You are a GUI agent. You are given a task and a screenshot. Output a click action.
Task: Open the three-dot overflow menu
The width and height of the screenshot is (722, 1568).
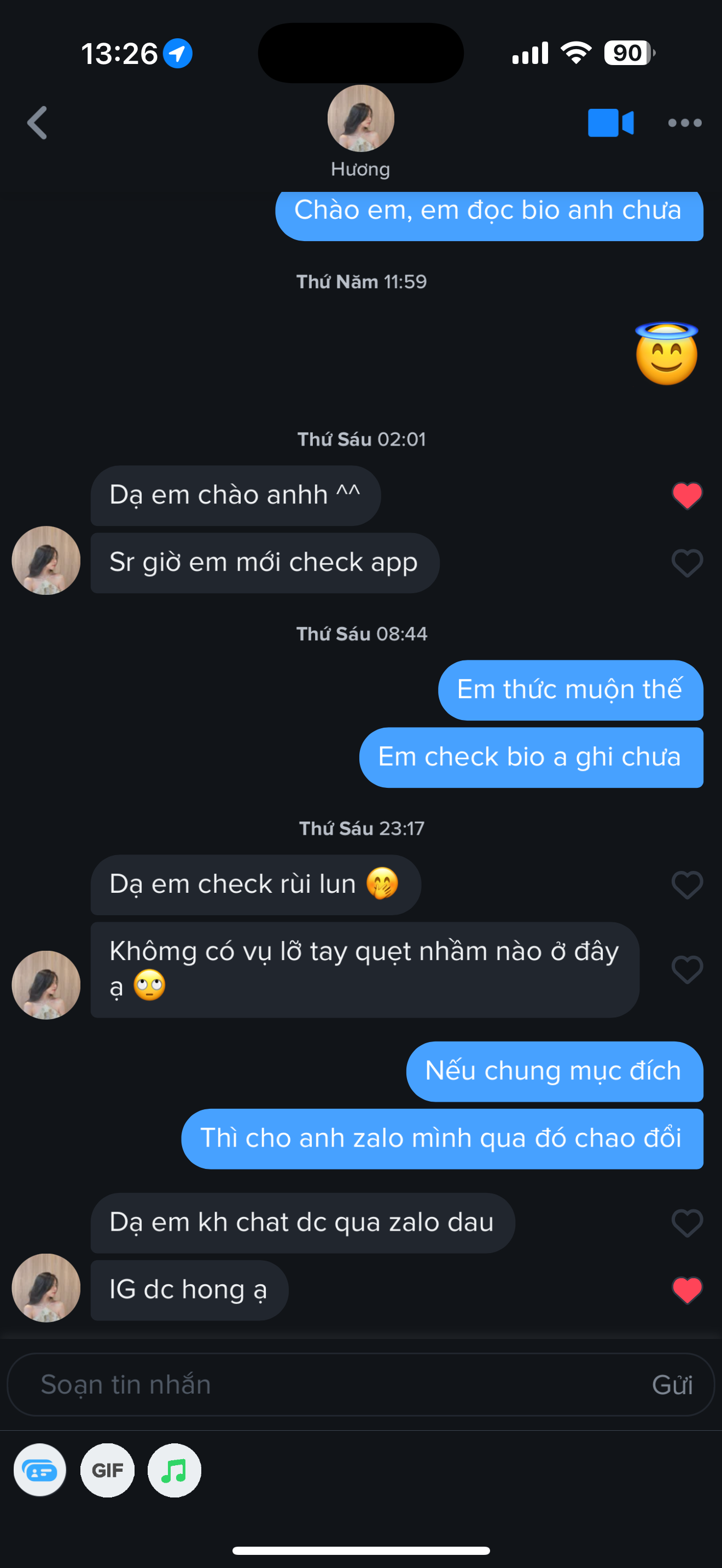684,123
